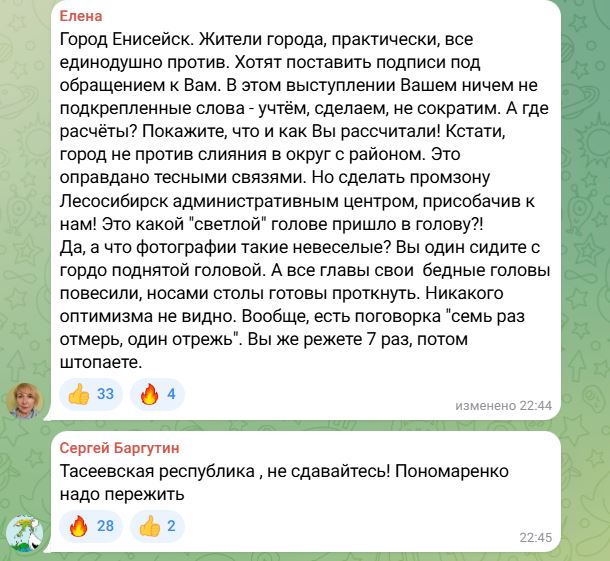Tap the fire reaction on Елена's message
This screenshot has width=610, height=561.
[160, 394]
